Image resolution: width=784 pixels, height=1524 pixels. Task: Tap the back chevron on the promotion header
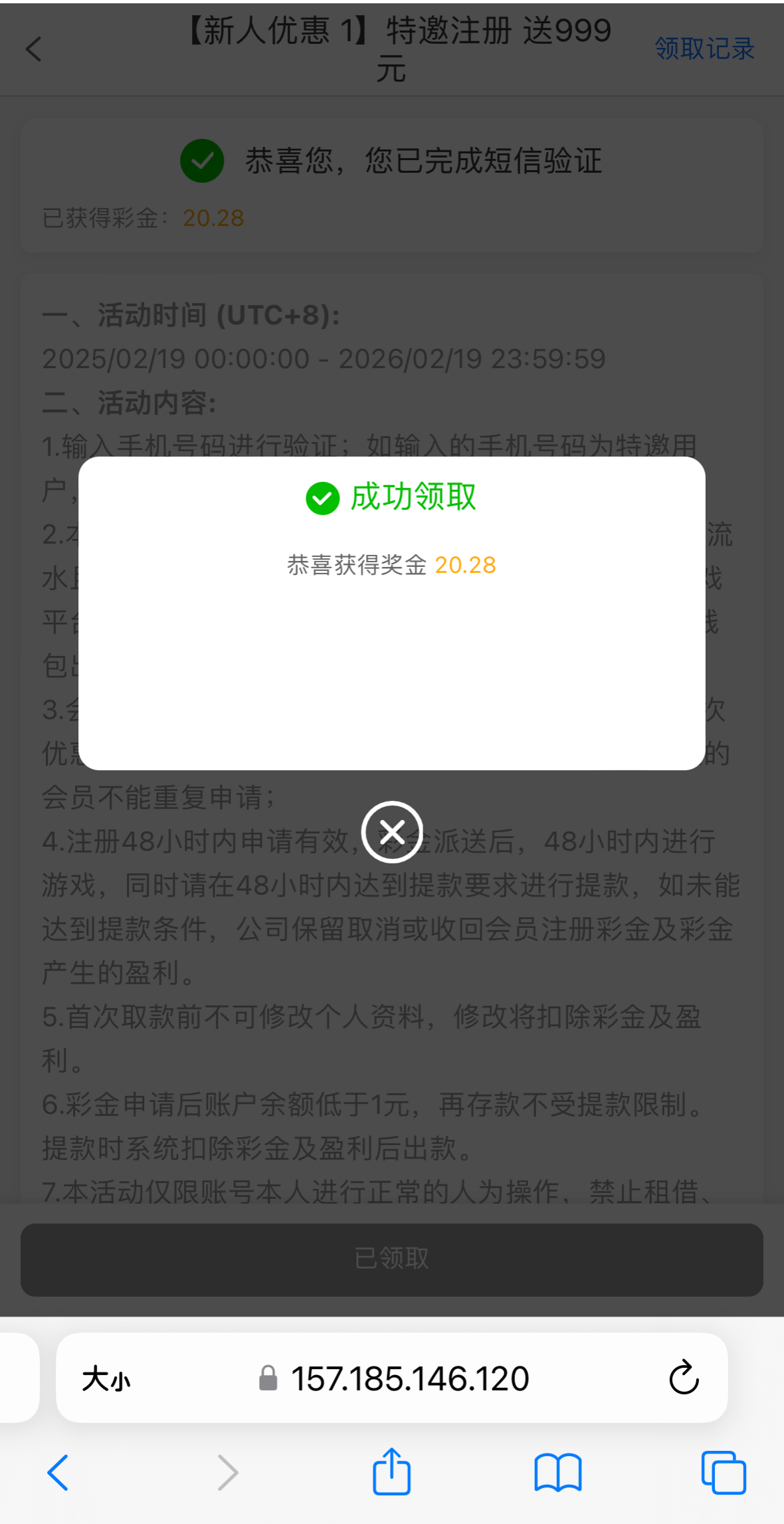coord(33,49)
